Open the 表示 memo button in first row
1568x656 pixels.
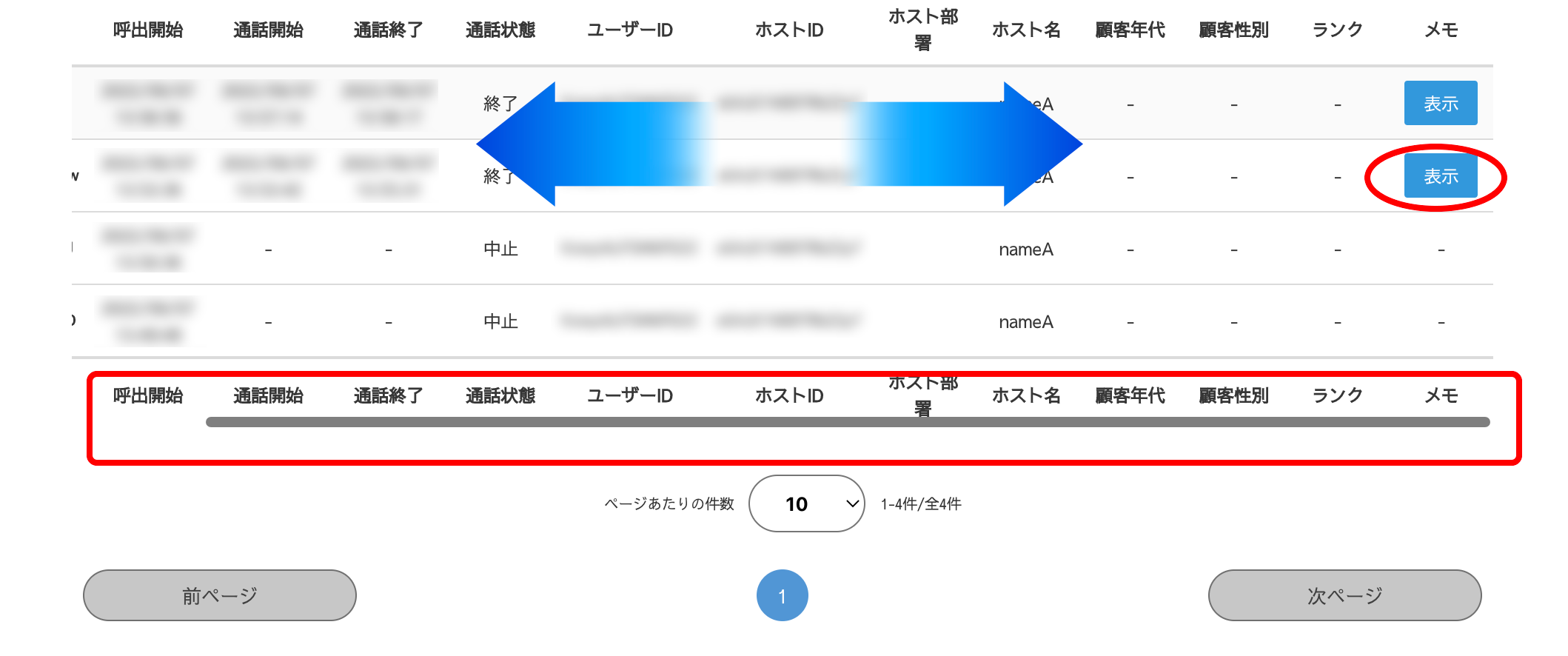point(1440,104)
